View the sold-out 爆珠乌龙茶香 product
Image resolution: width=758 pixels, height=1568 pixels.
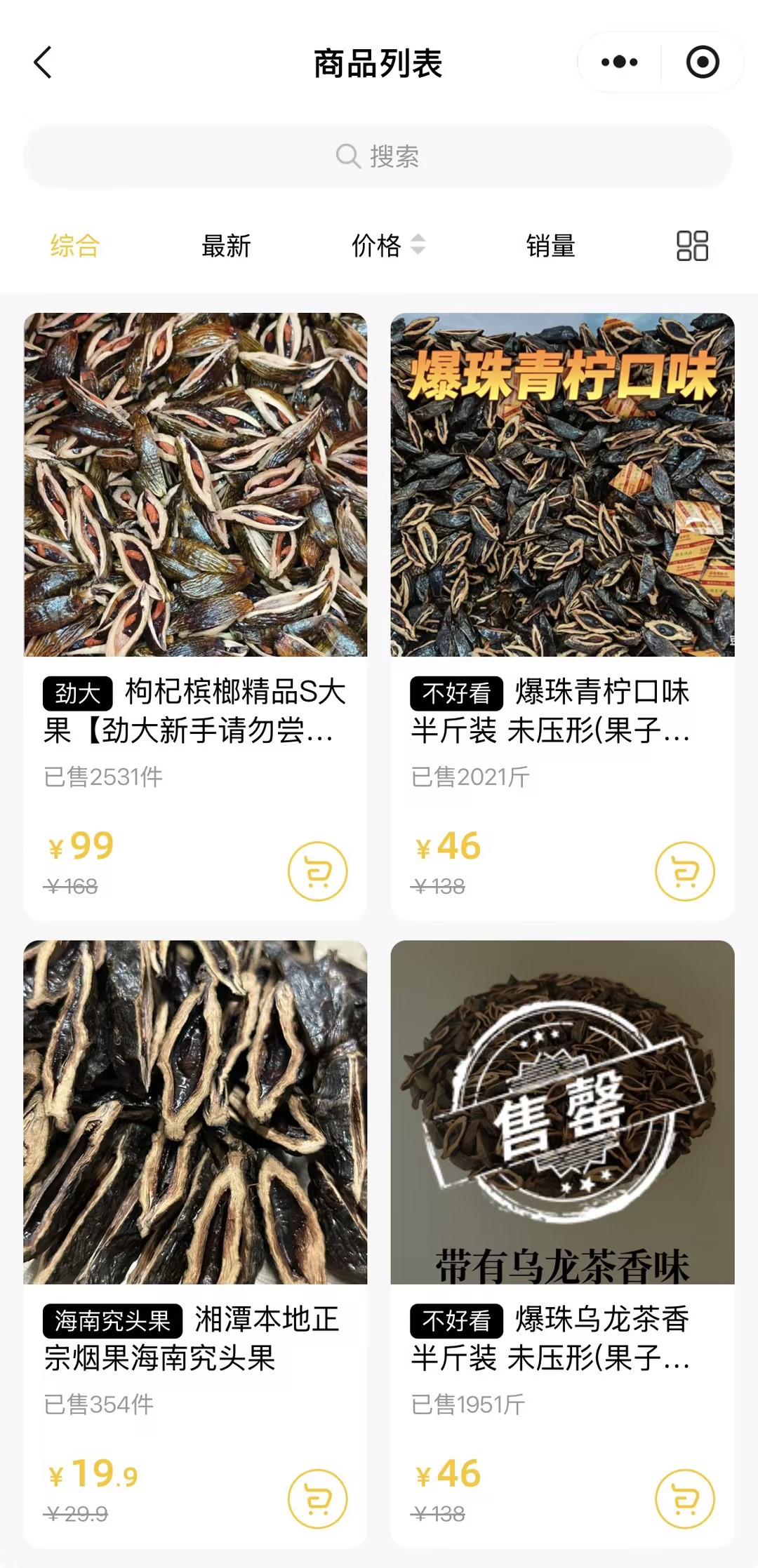click(x=562, y=1243)
